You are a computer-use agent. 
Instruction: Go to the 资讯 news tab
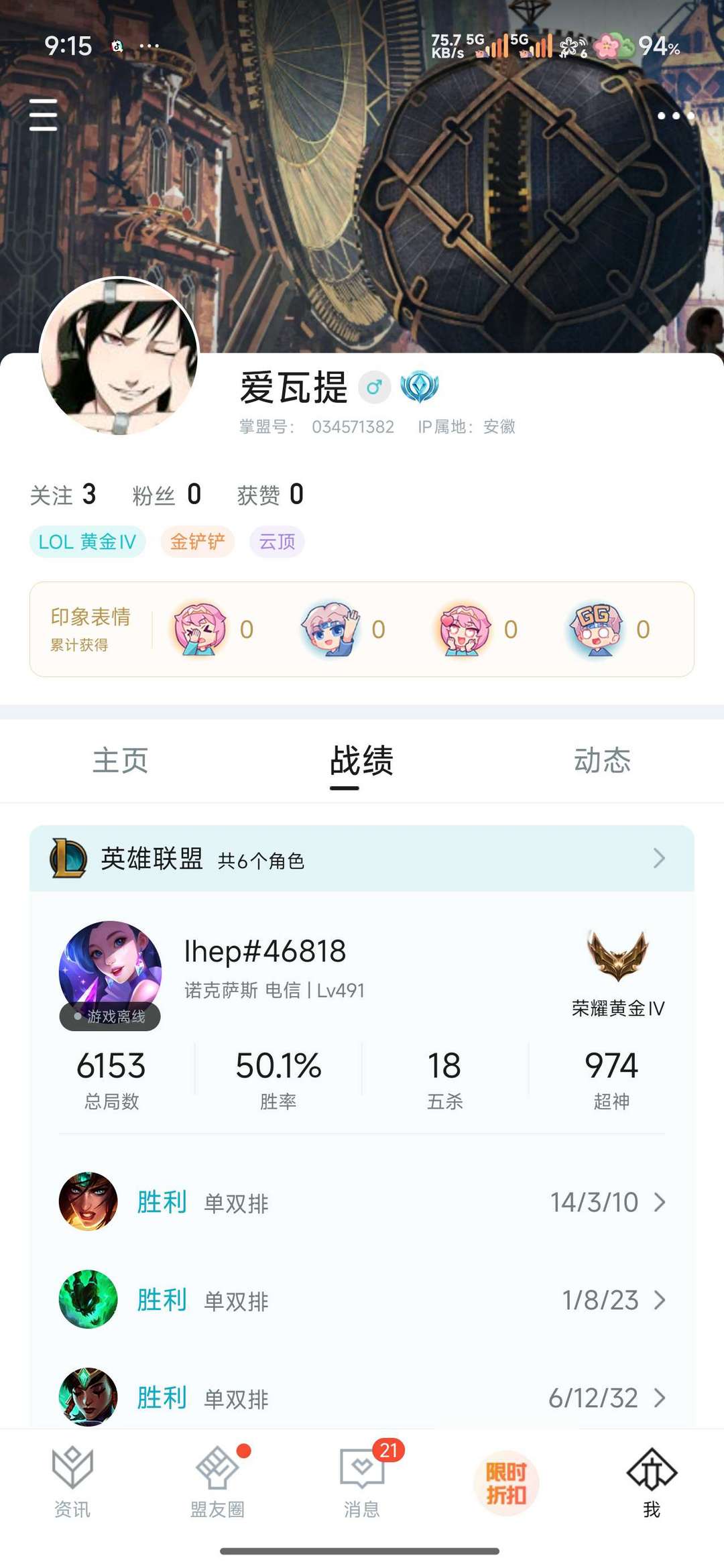[x=72, y=1482]
